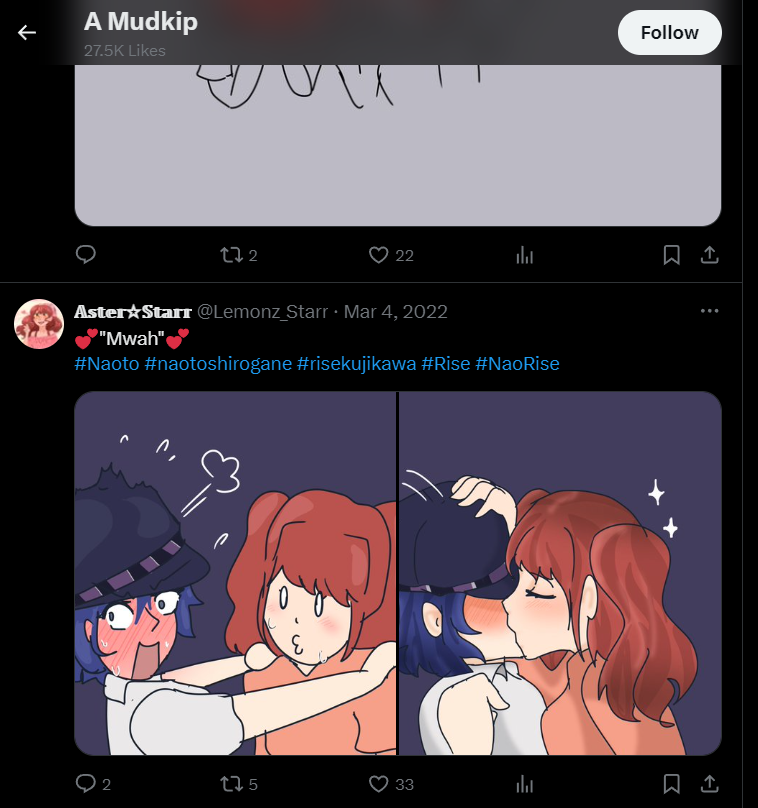The image size is (758, 808).
Task: Like Aster☆Starr's "Mwah" post
Action: click(x=378, y=783)
